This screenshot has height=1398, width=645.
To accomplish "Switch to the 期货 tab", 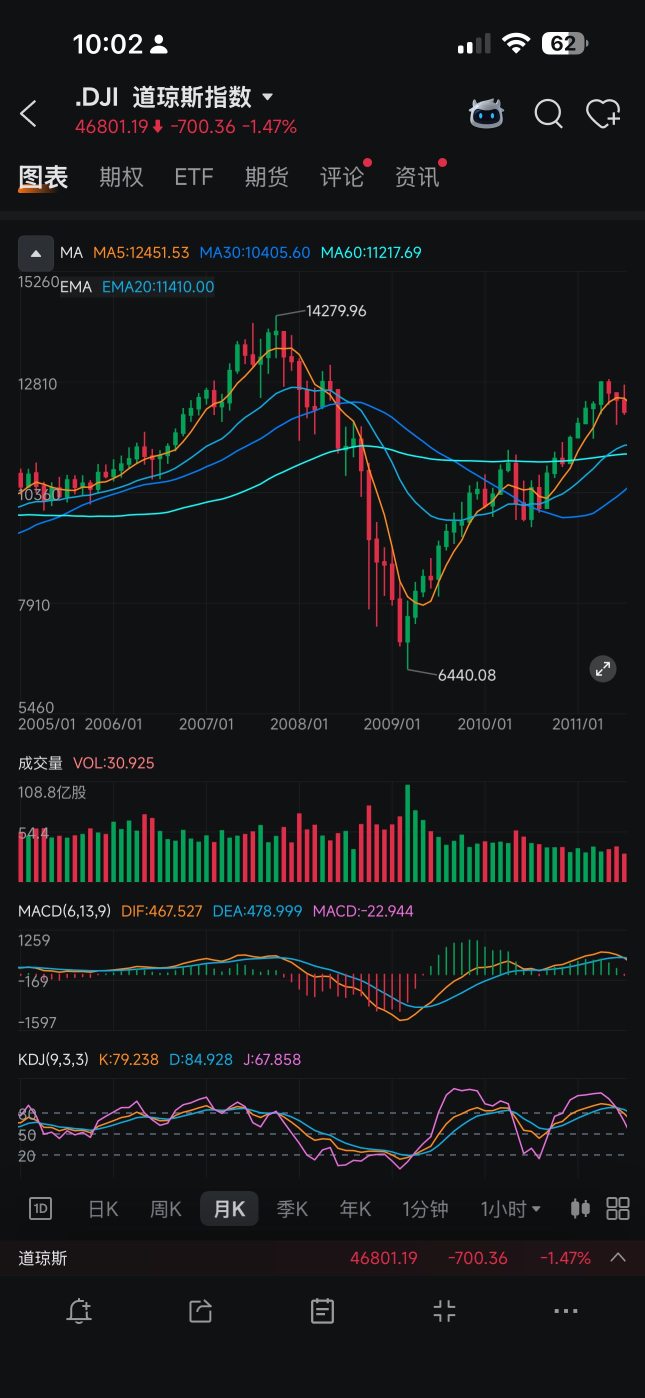I will point(267,177).
